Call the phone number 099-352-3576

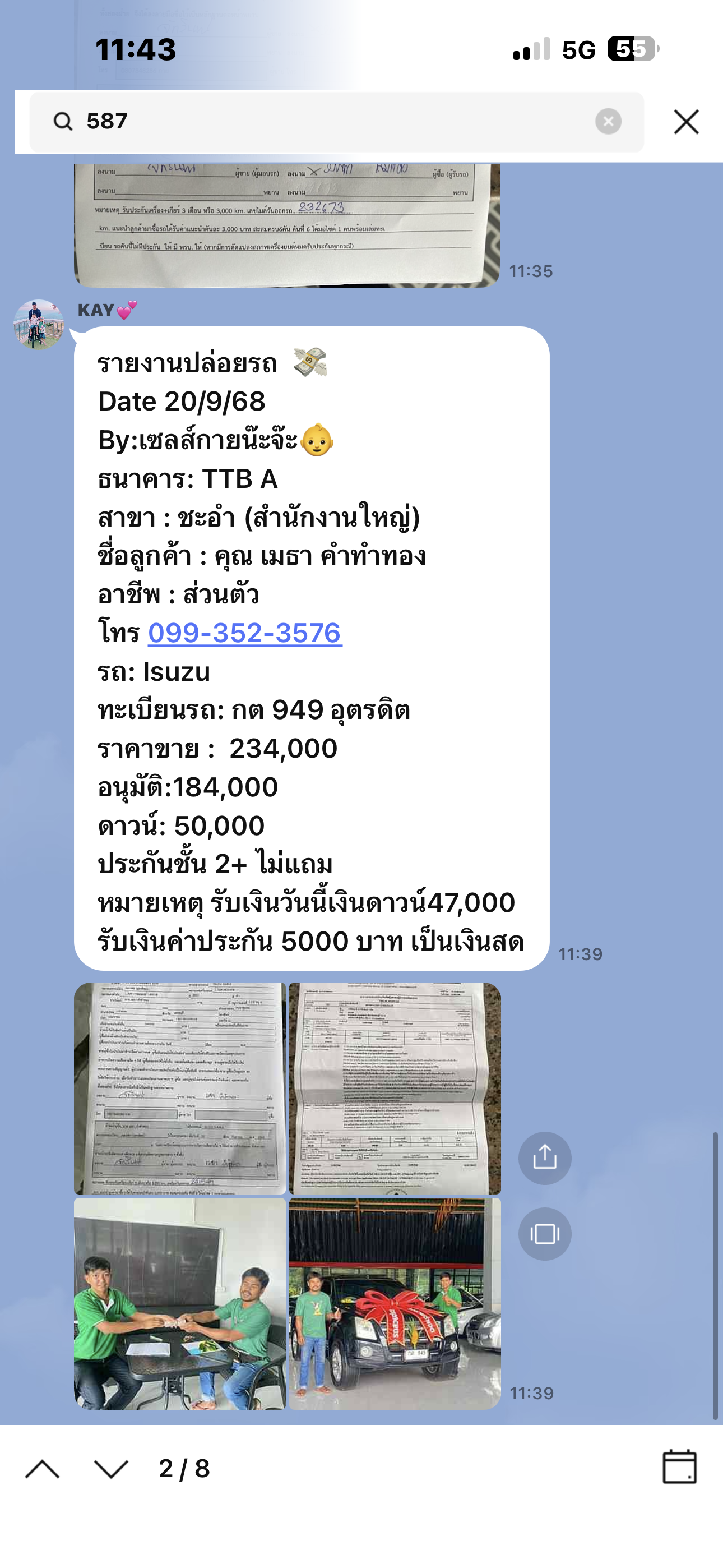tap(245, 633)
